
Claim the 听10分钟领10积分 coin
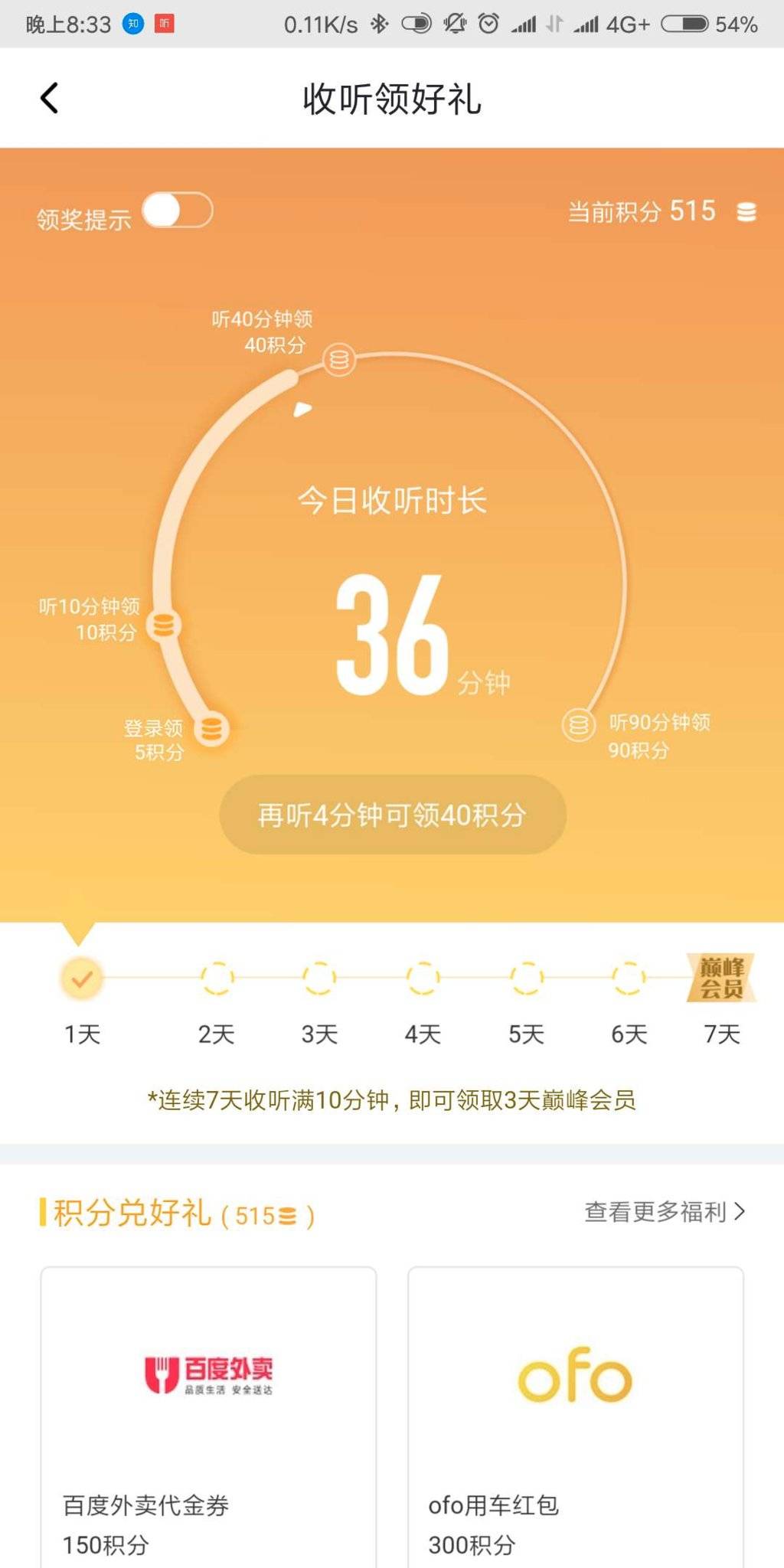tap(164, 626)
